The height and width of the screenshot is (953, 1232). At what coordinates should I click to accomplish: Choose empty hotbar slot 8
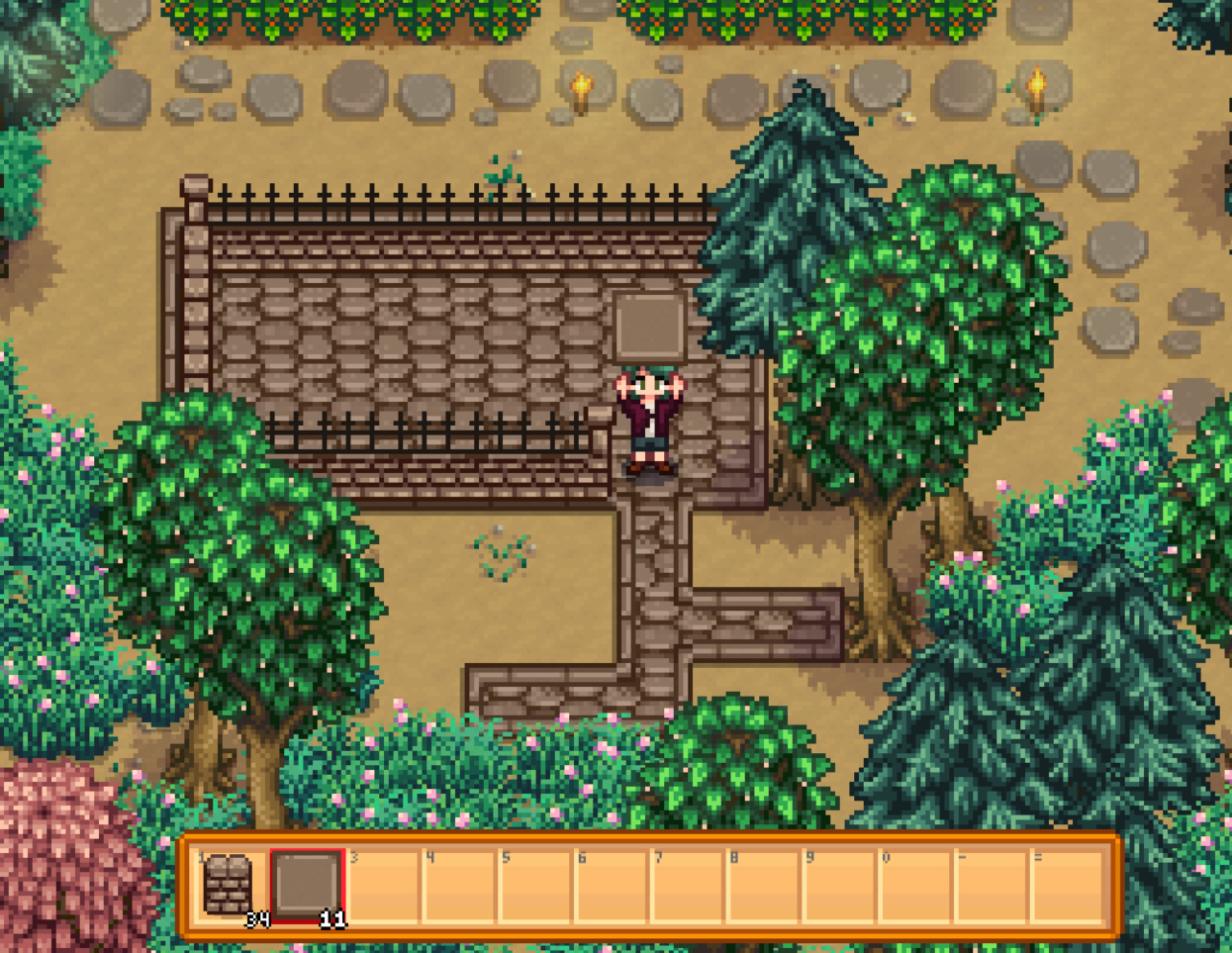(x=764, y=886)
